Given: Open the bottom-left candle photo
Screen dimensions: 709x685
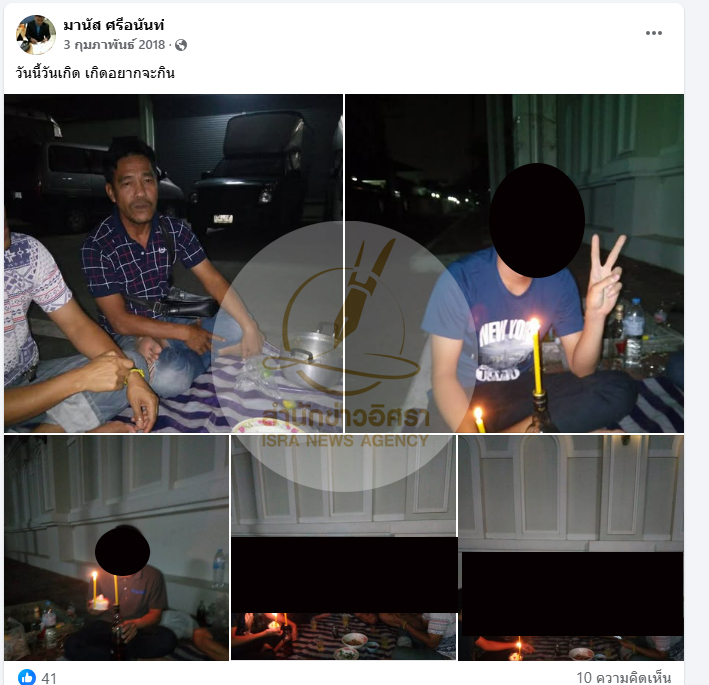Looking at the screenshot, I should pyautogui.click(x=116, y=547).
